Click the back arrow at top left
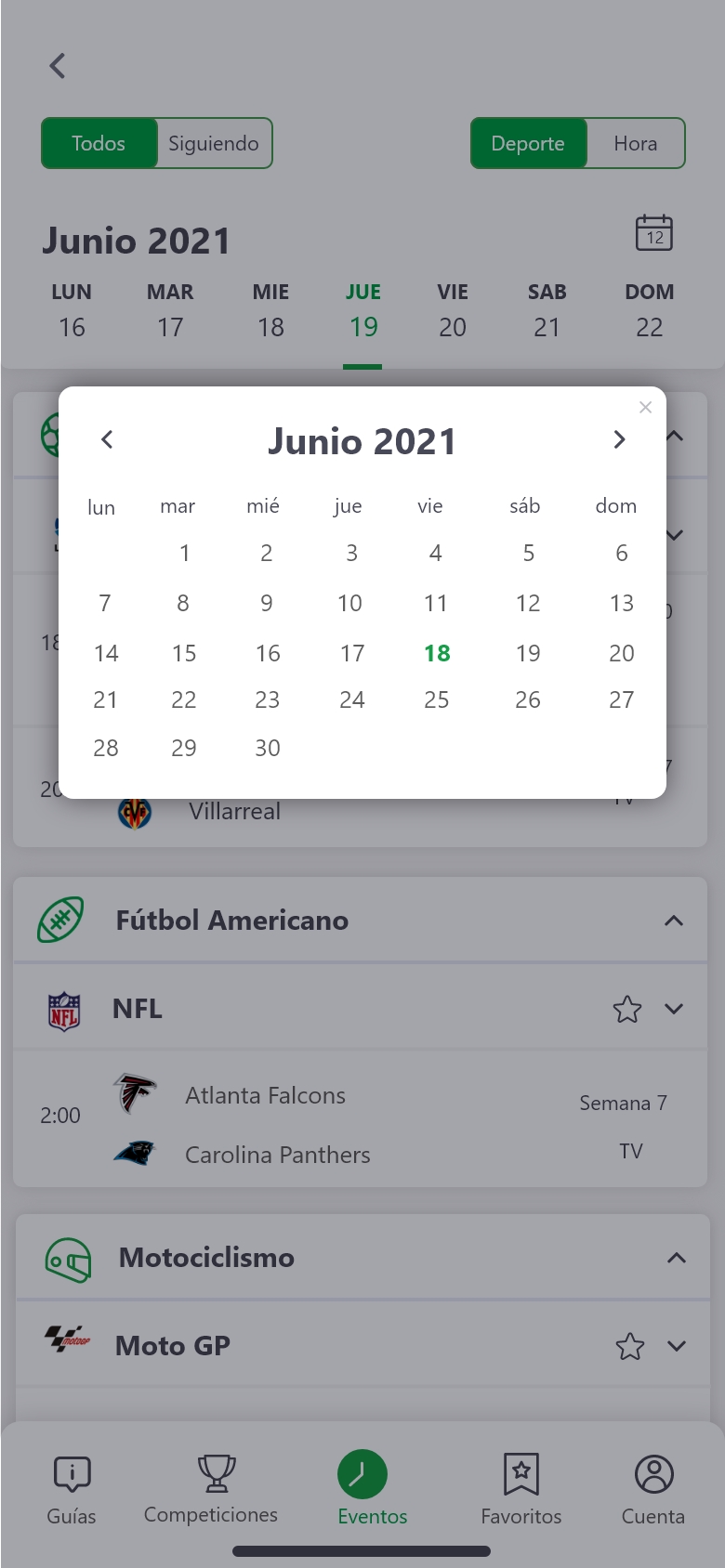Screen dimensions: 725x1568 (x=58, y=66)
